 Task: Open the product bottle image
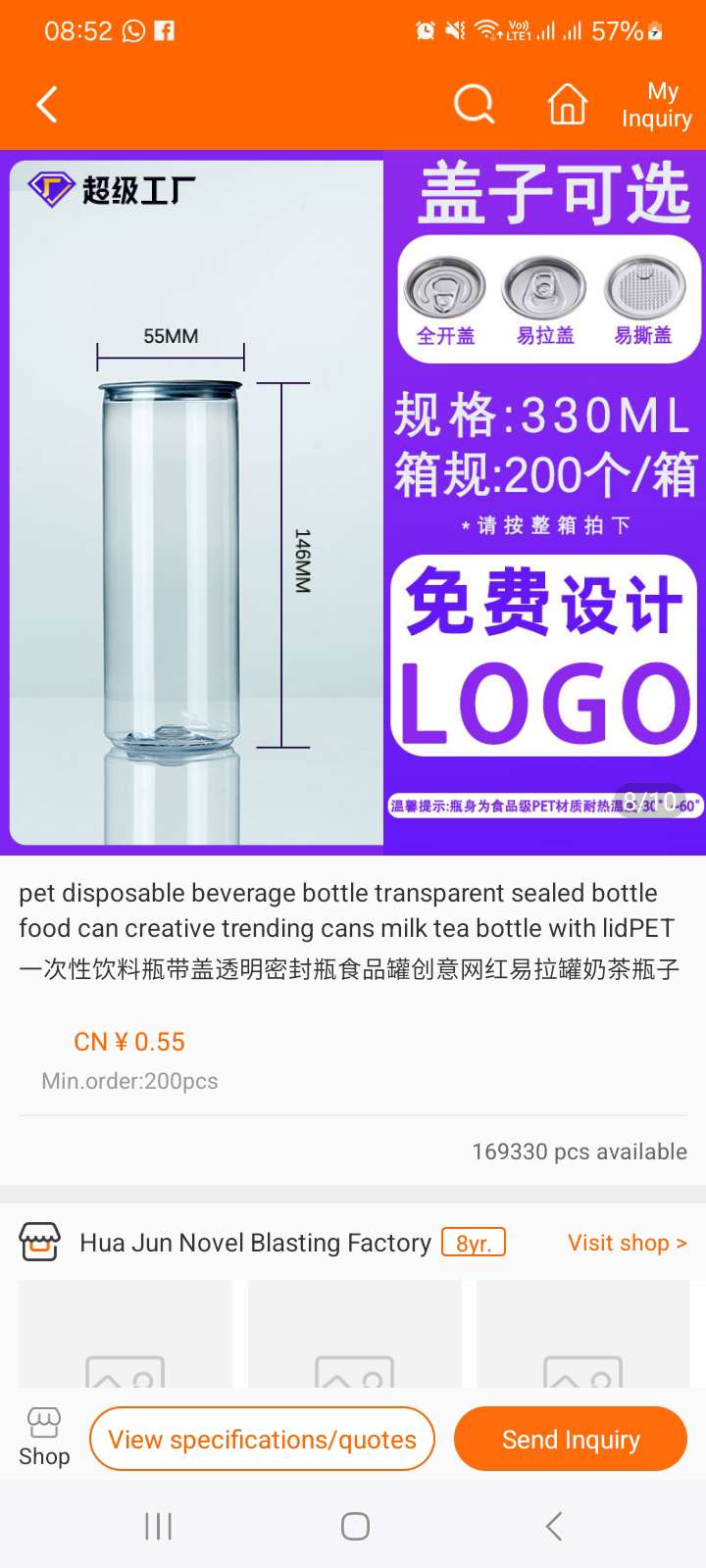[x=196, y=502]
